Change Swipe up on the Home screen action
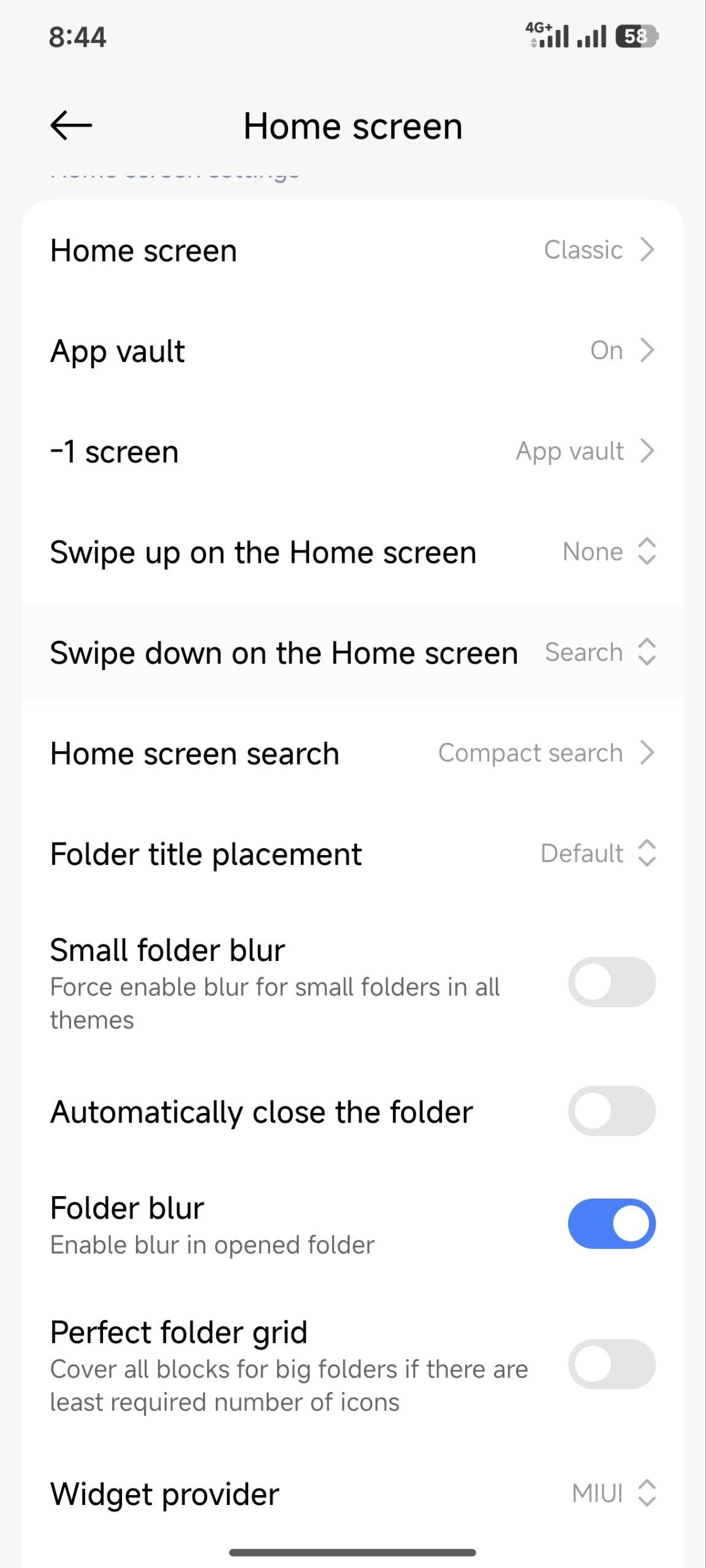Viewport: 706px width, 1568px height. (x=352, y=552)
